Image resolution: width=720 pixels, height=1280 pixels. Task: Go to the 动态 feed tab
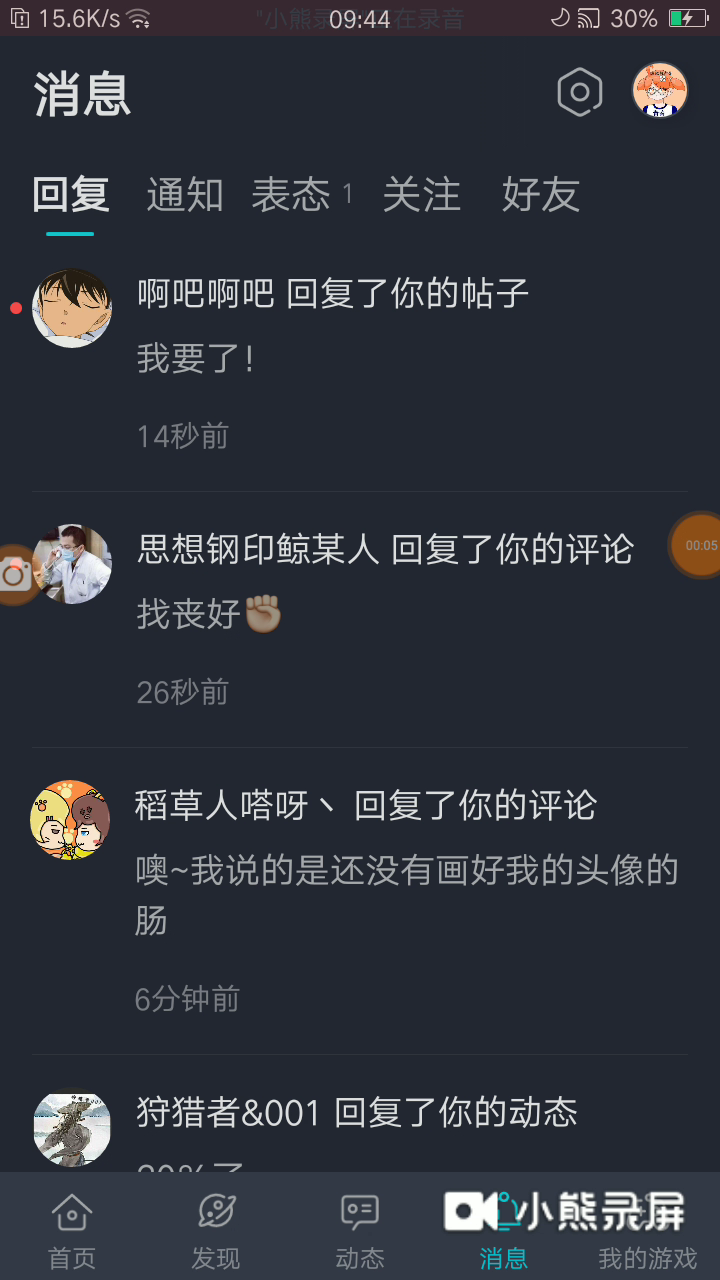click(360, 1230)
